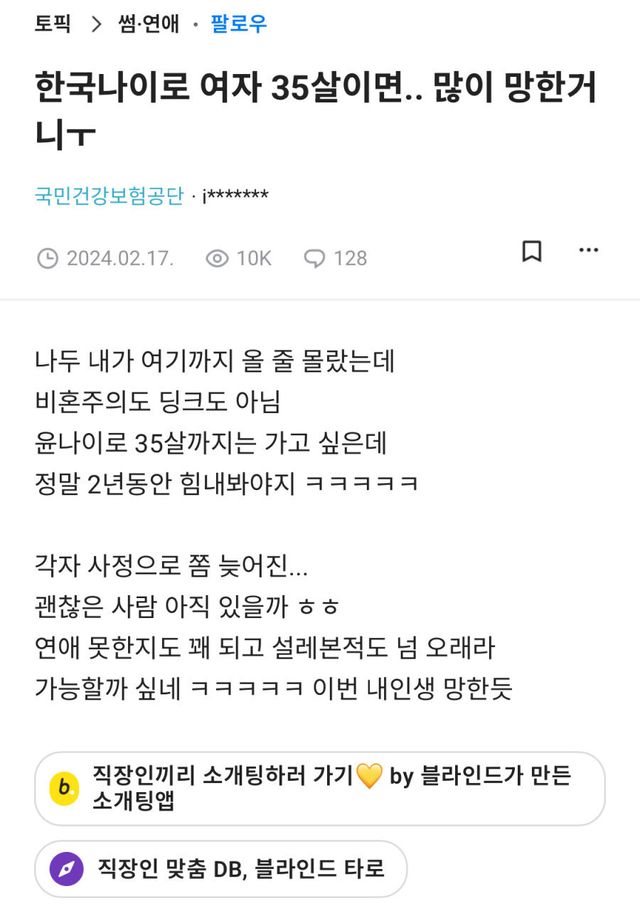Open the 썸·연애 topic page
Viewport: 640px width, 906px height.
(x=149, y=24)
